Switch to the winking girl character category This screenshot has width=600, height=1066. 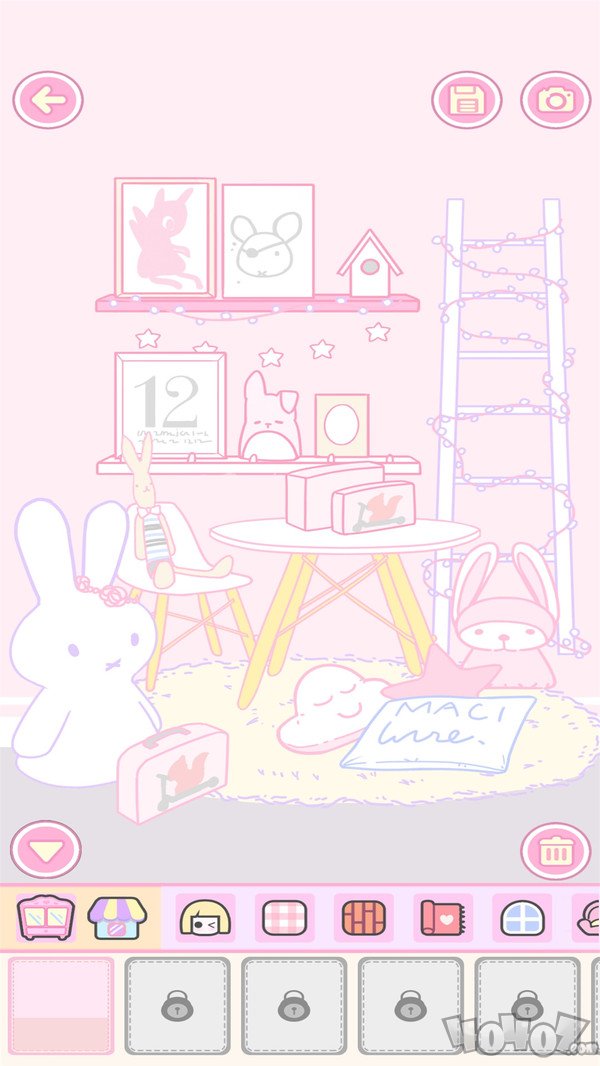(x=205, y=917)
